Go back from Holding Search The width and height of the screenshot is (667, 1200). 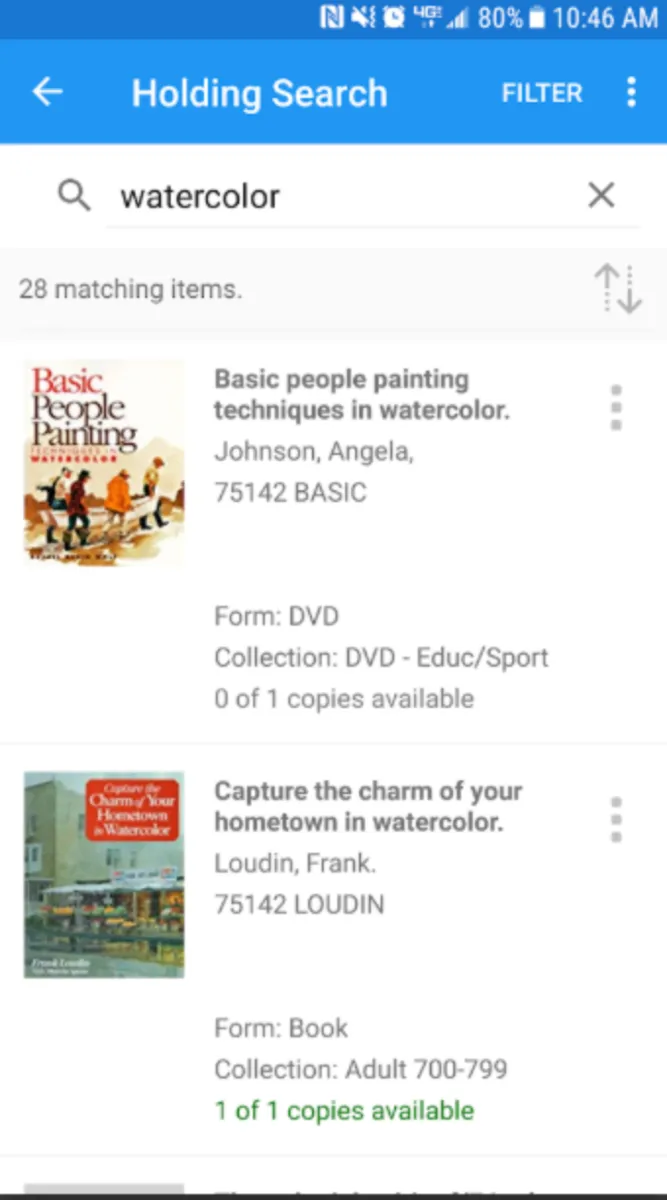(47, 93)
